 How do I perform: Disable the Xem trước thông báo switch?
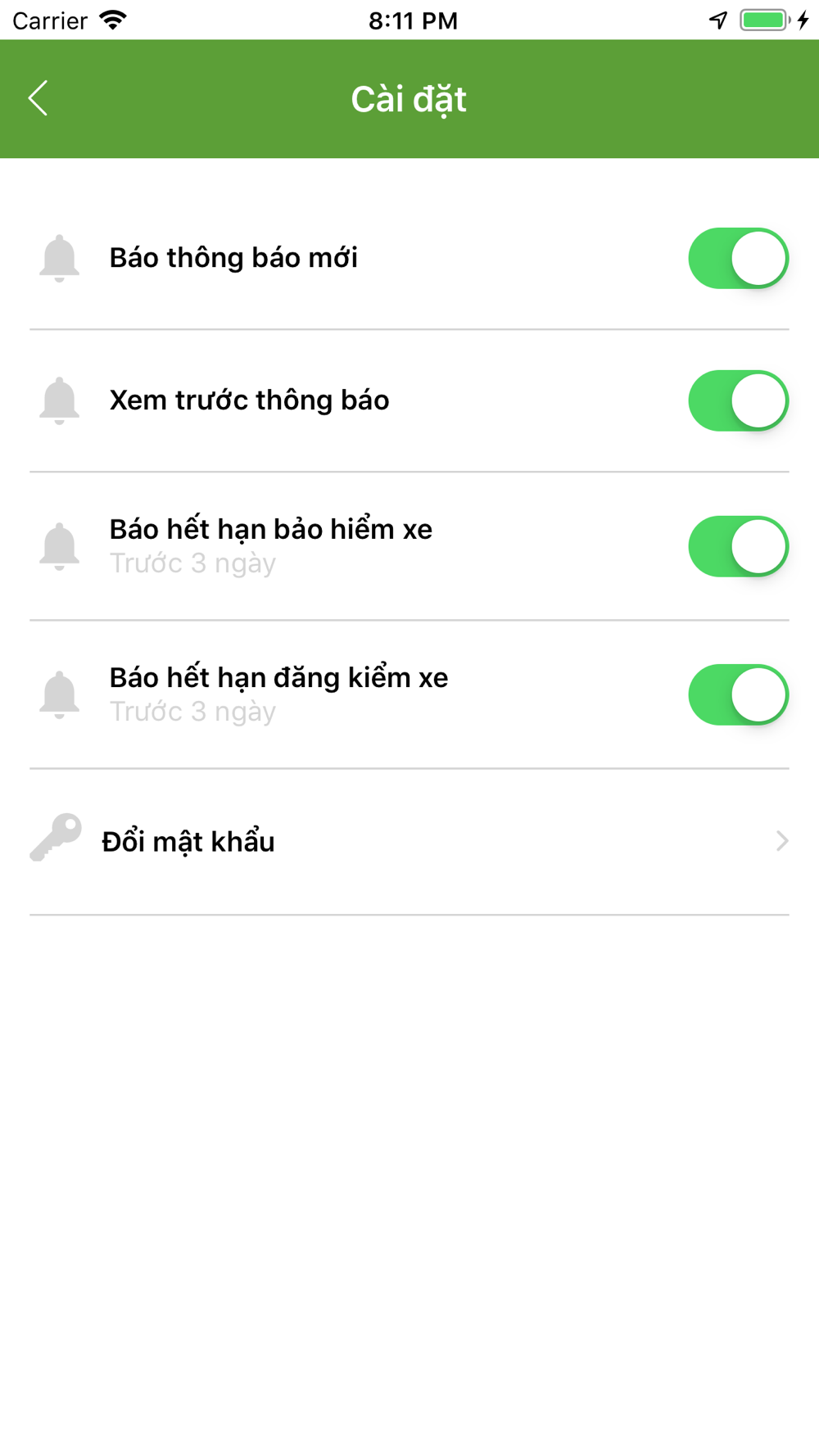tap(738, 400)
